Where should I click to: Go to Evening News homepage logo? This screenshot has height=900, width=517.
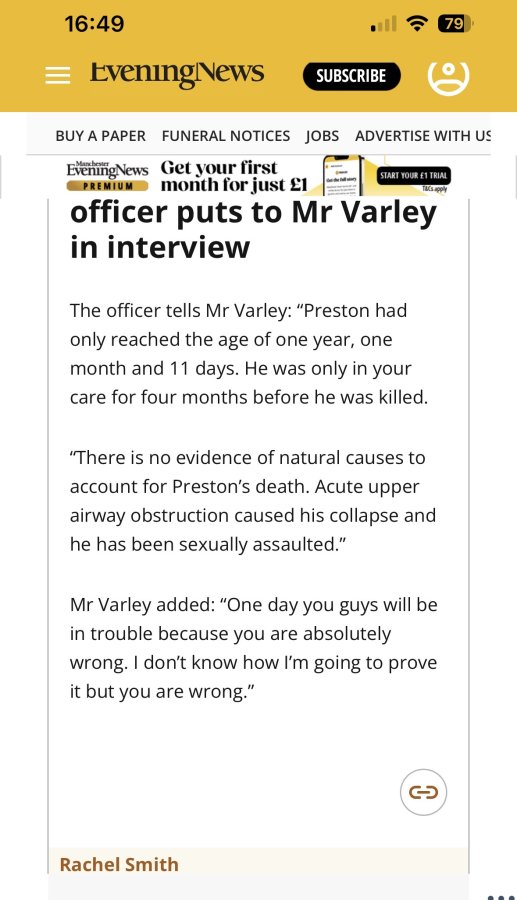click(x=177, y=75)
